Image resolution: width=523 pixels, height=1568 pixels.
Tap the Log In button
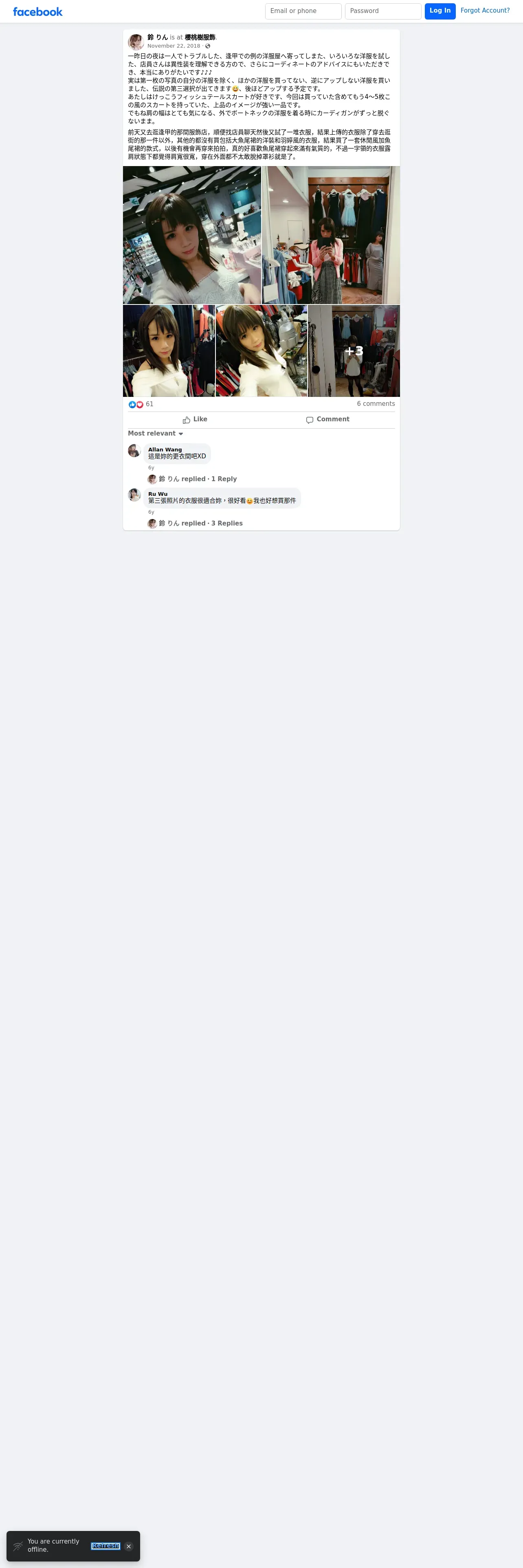tap(439, 11)
